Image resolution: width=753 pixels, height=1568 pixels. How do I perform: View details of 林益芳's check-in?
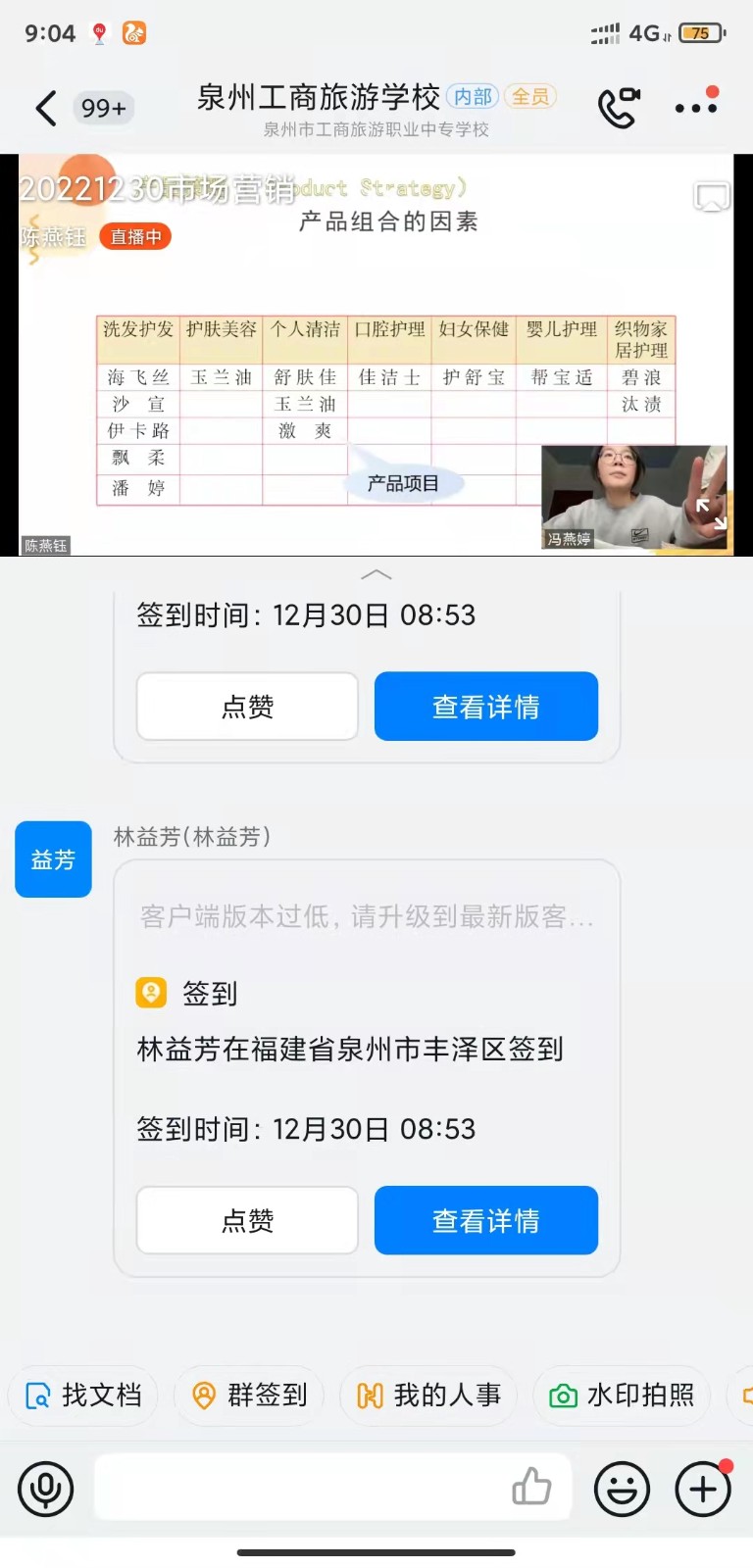(x=485, y=1220)
